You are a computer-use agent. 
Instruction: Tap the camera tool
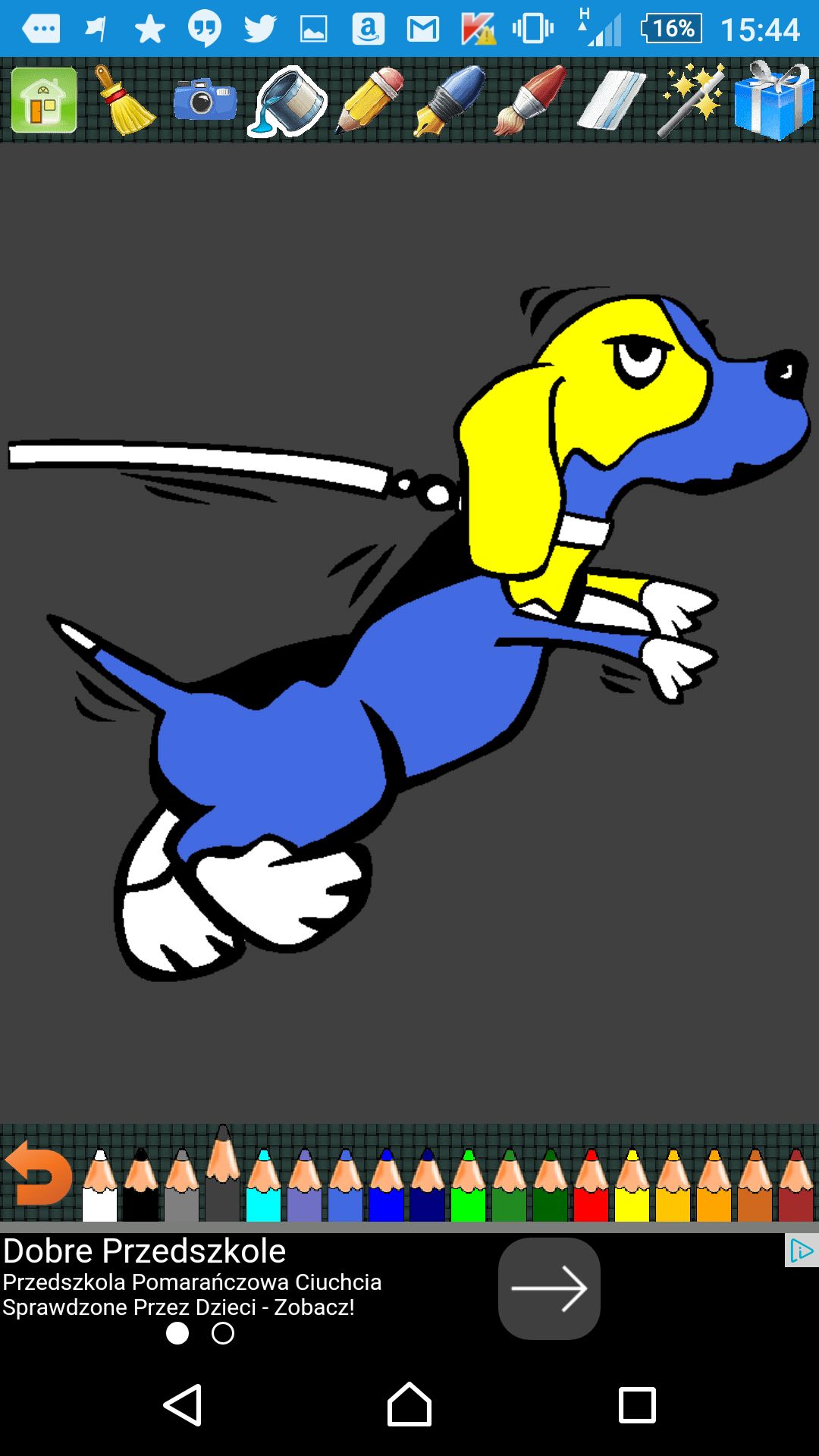point(205,100)
